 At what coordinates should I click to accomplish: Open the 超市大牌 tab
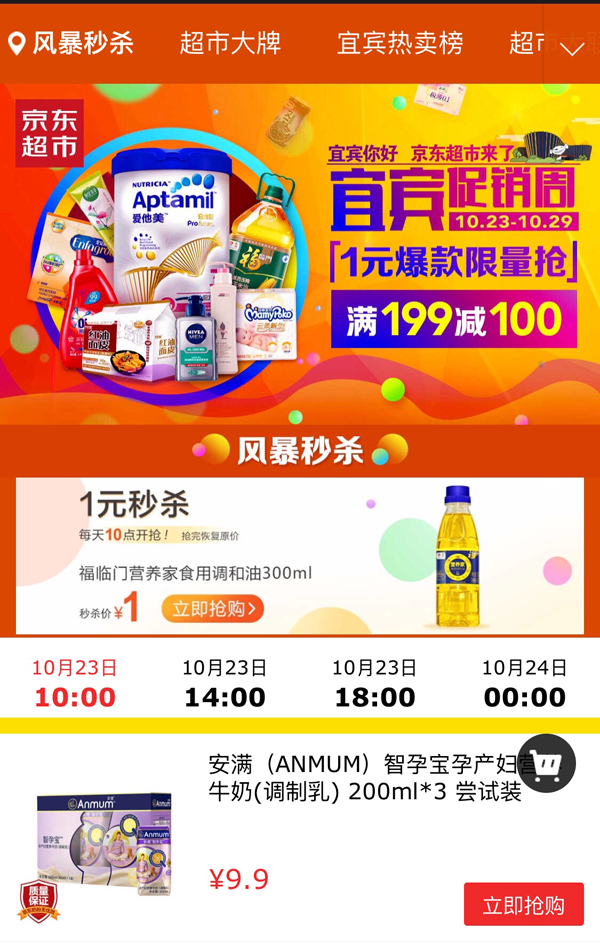click(230, 43)
